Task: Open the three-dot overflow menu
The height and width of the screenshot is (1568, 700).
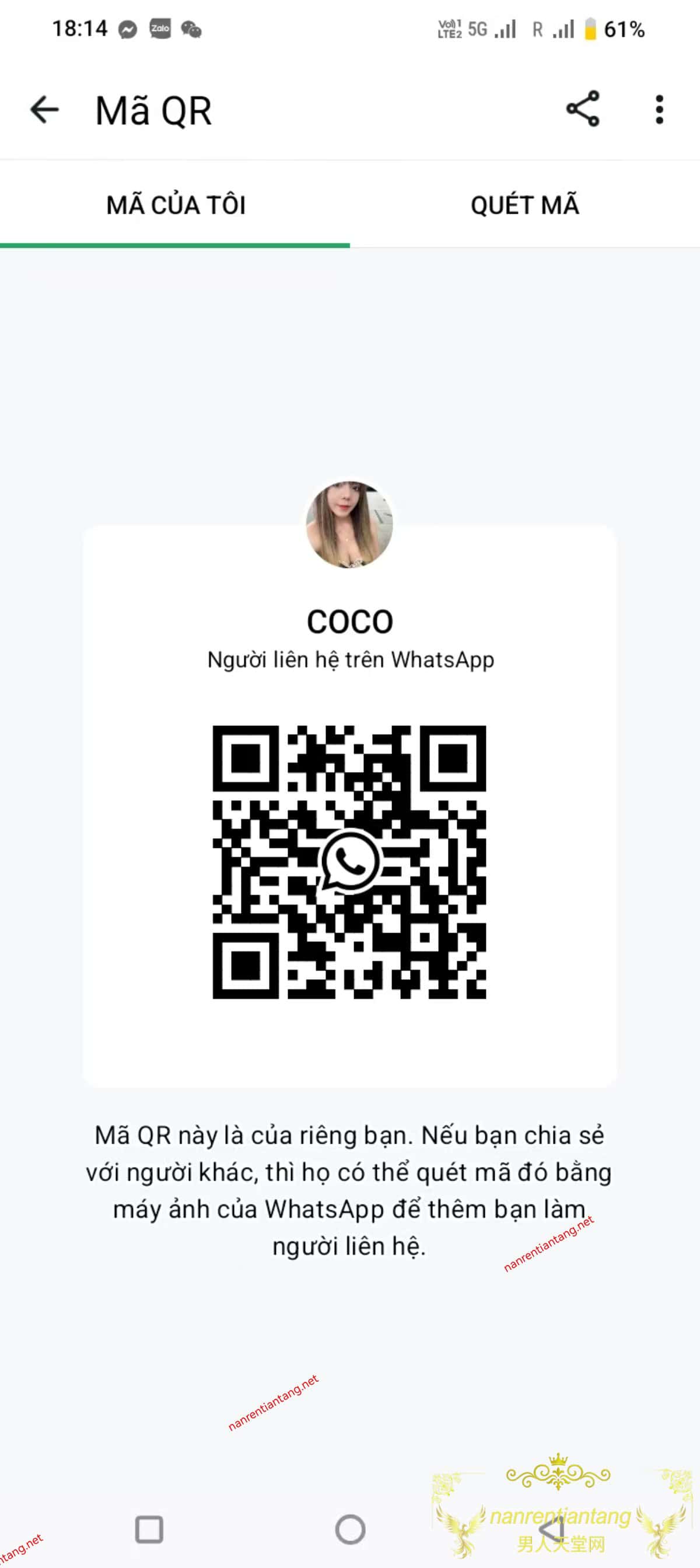Action: pyautogui.click(x=659, y=110)
